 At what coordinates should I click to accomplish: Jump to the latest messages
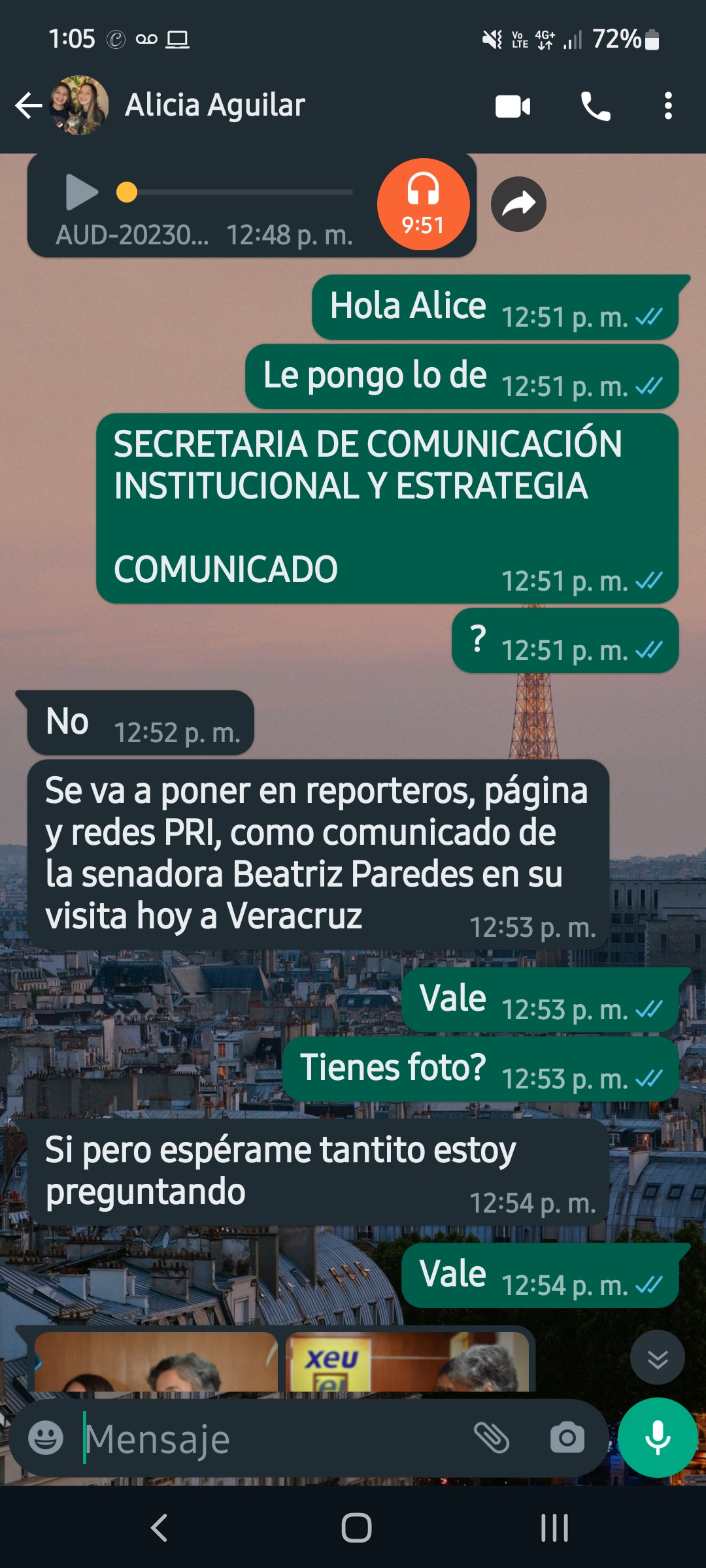coord(658,1357)
